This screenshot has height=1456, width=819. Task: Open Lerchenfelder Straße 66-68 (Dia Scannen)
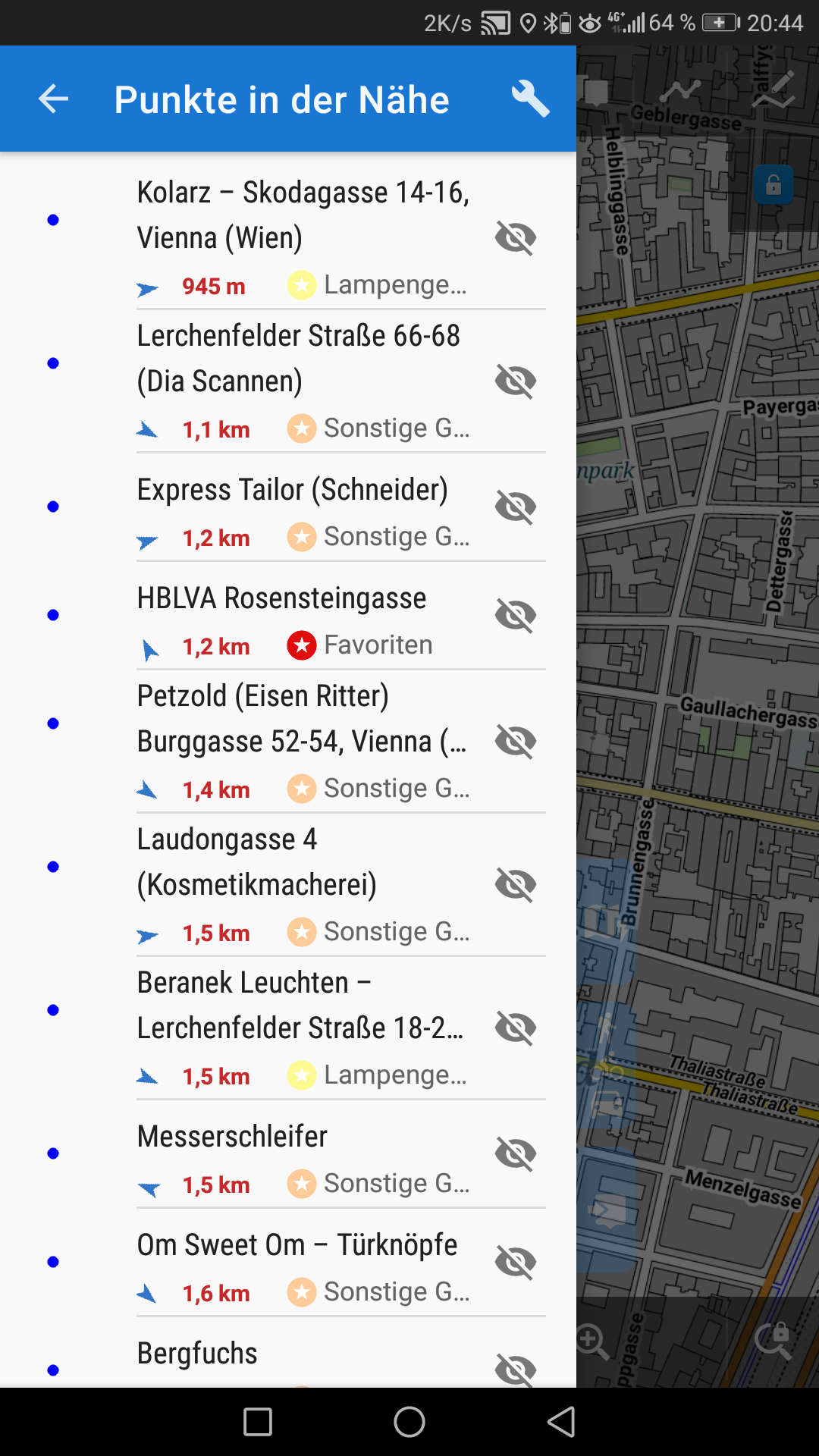click(298, 359)
